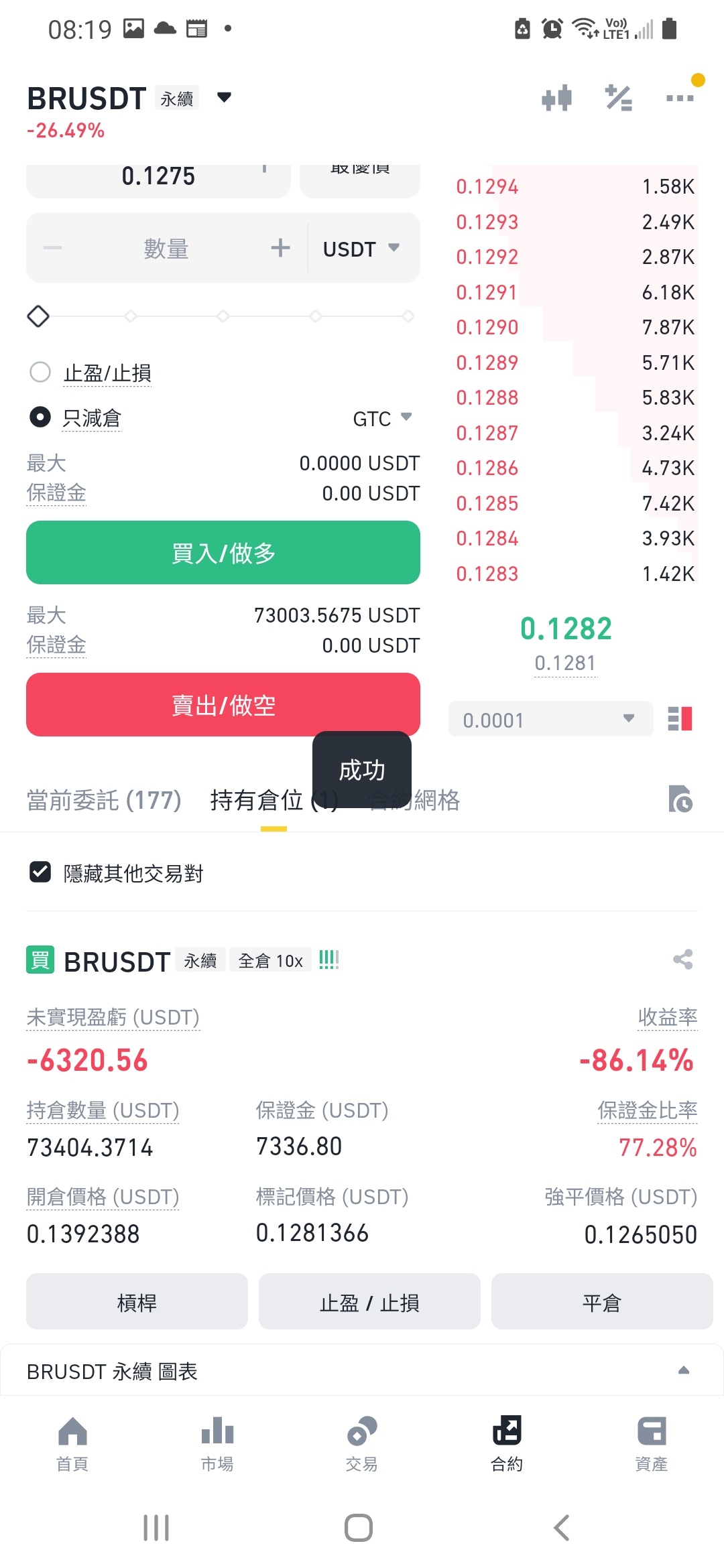The image size is (724, 1568).
Task: Open the percentage calculator icon
Action: click(619, 98)
